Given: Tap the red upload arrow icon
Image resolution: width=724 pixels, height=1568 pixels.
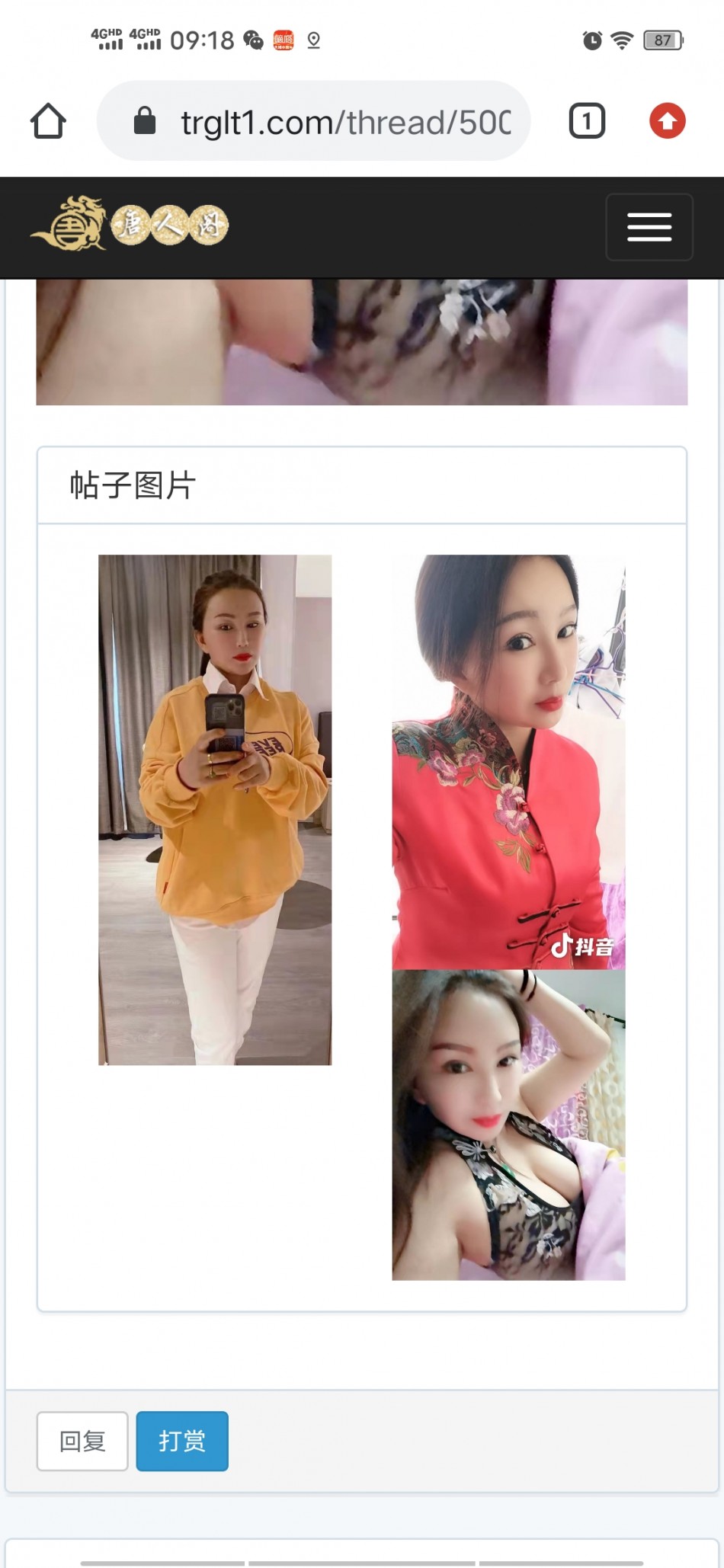Looking at the screenshot, I should [667, 121].
